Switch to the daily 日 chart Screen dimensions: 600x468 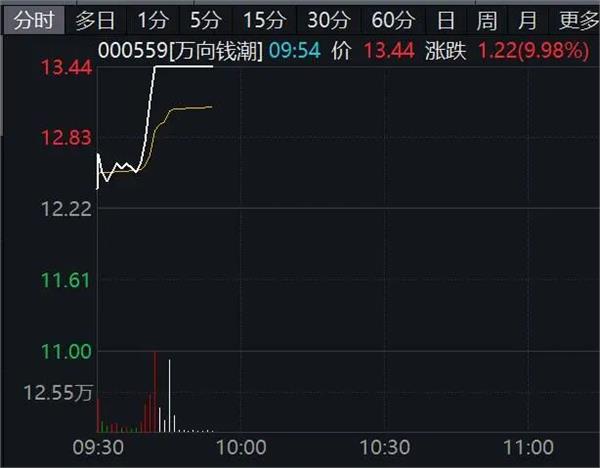[x=445, y=19]
